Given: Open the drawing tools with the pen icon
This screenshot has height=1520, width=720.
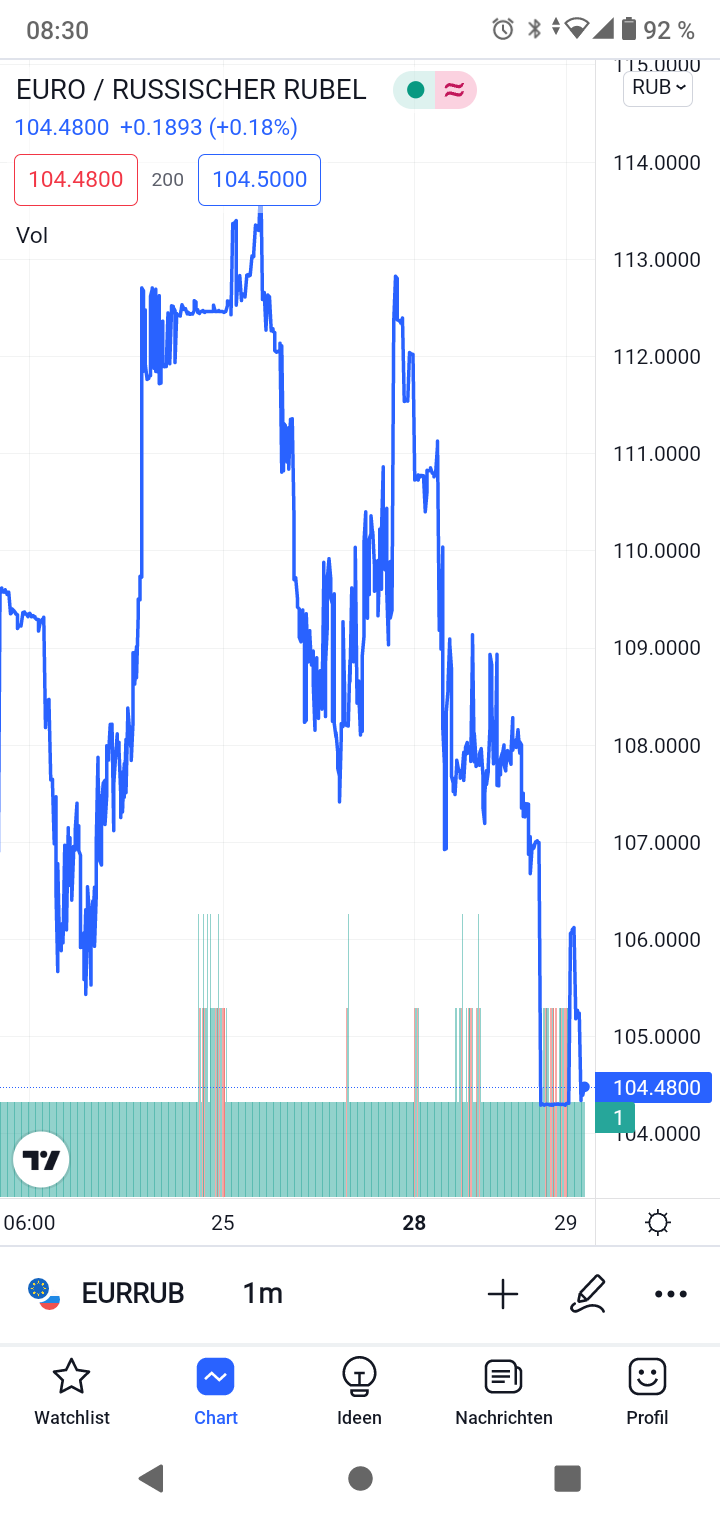Looking at the screenshot, I should tap(589, 1293).
